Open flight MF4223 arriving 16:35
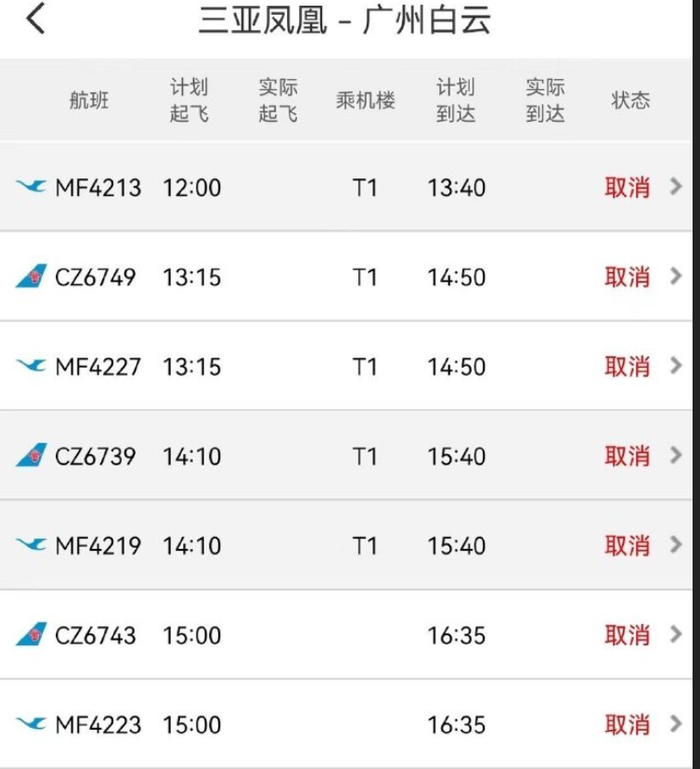 click(x=346, y=724)
